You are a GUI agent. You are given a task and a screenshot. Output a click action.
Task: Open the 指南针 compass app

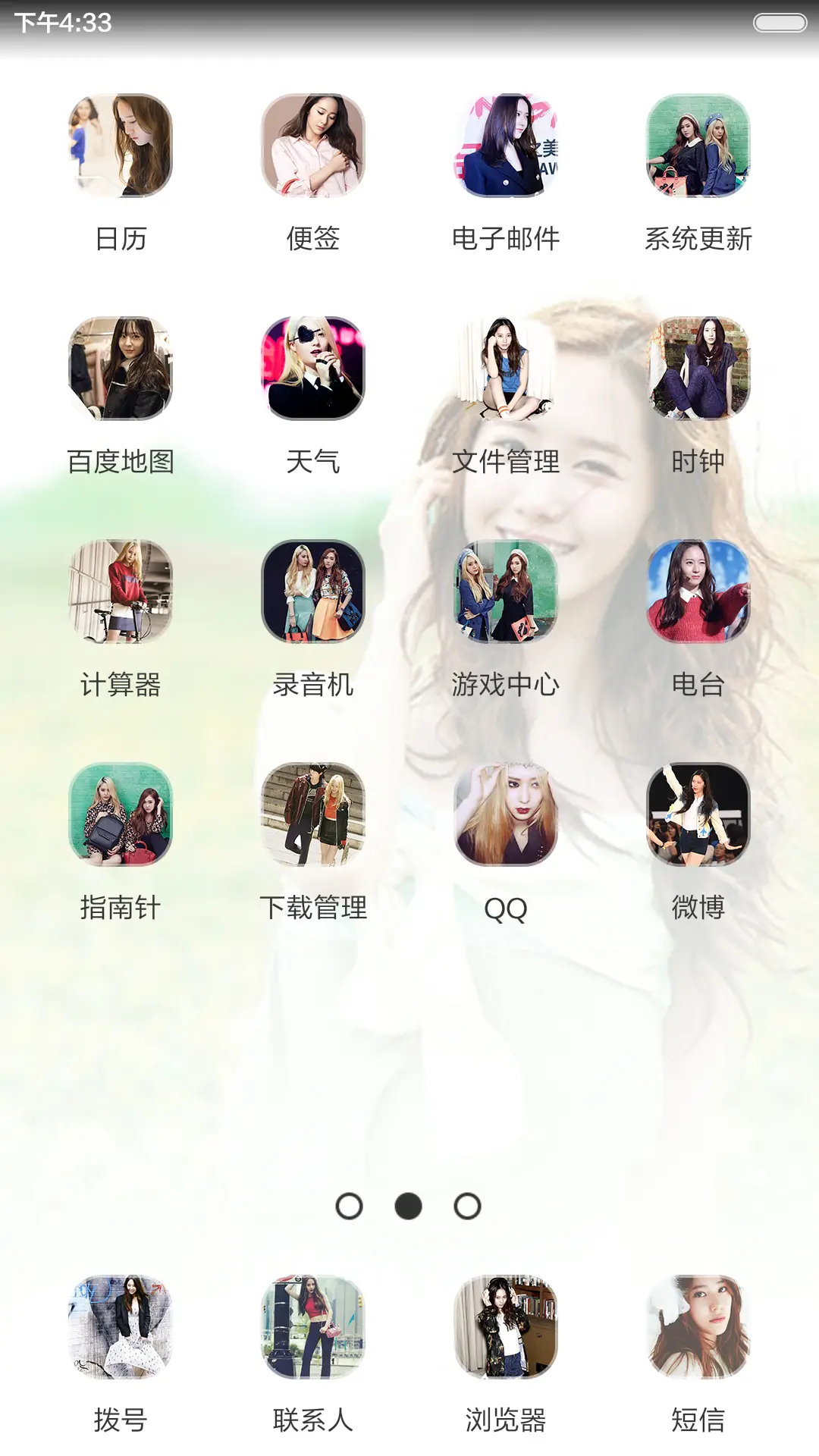(121, 814)
